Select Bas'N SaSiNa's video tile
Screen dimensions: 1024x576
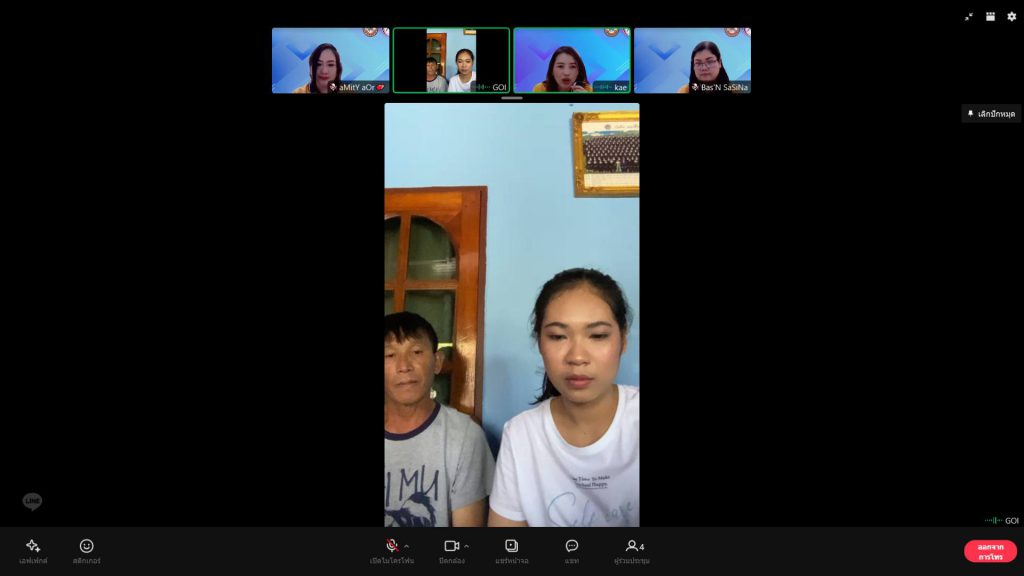[x=692, y=60]
